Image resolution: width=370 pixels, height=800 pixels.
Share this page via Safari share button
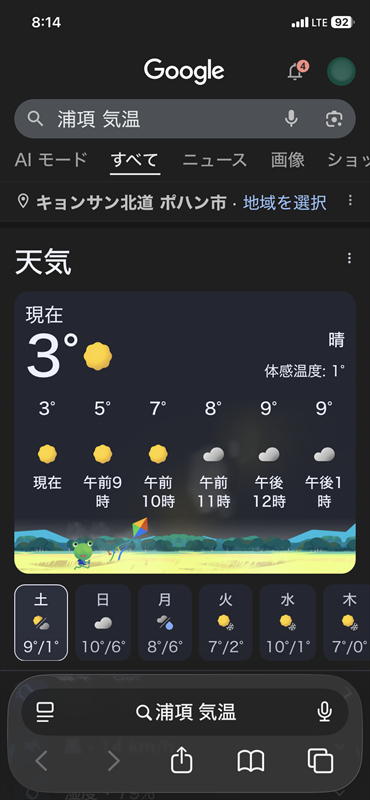(x=182, y=761)
